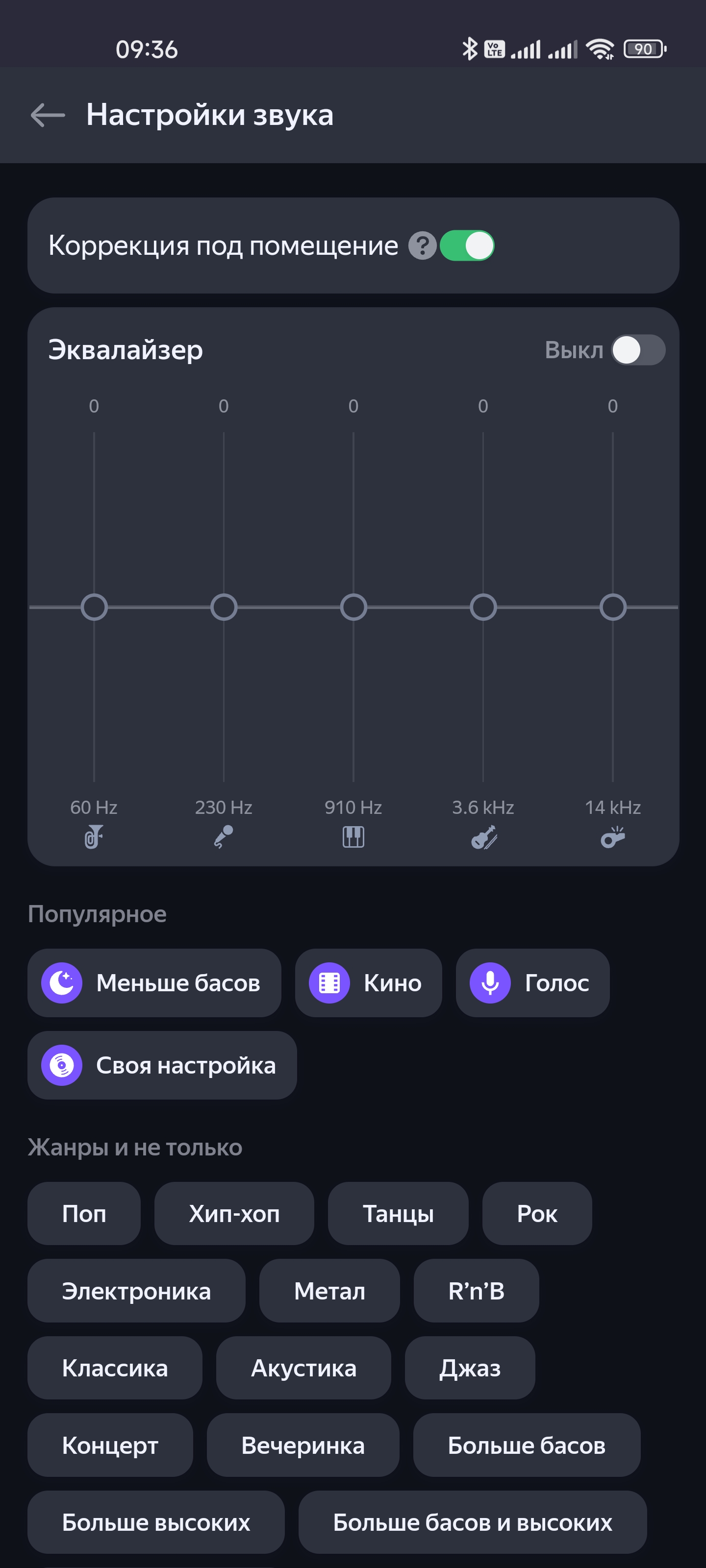706x1568 pixels.
Task: Tap the 910 Hz slider handle
Action: tap(353, 607)
